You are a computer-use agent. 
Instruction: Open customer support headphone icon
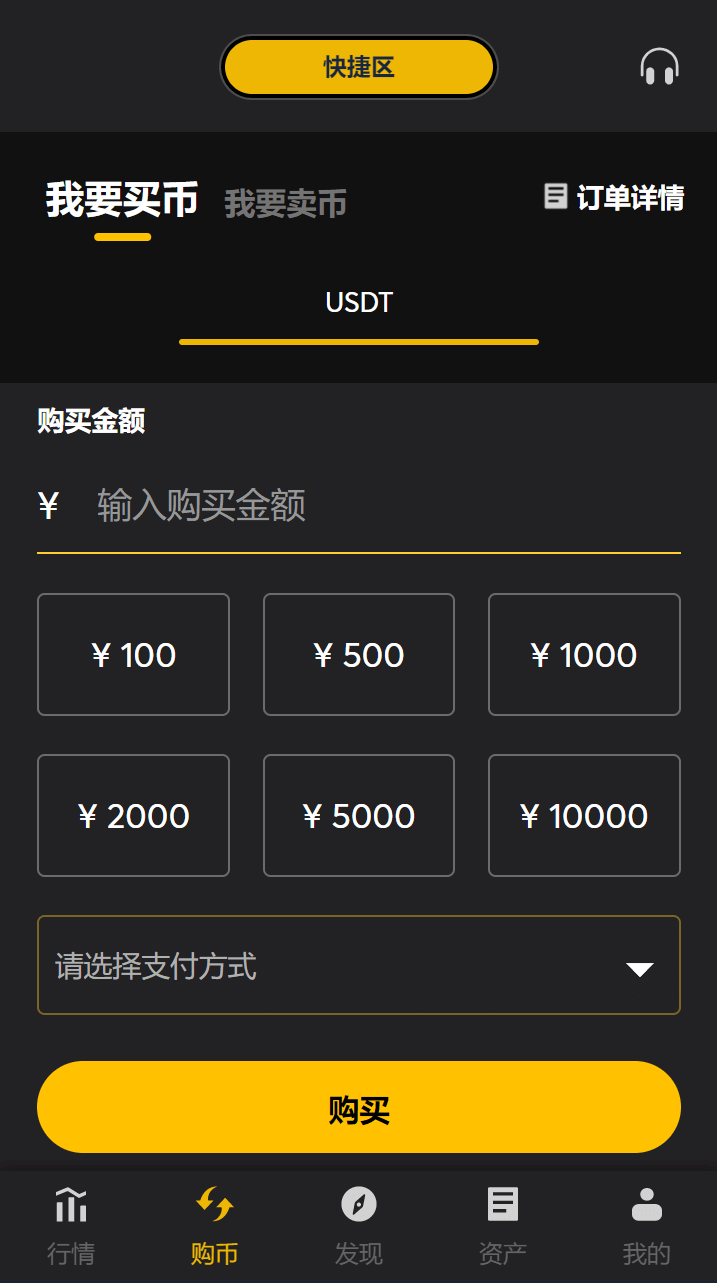pos(659,67)
